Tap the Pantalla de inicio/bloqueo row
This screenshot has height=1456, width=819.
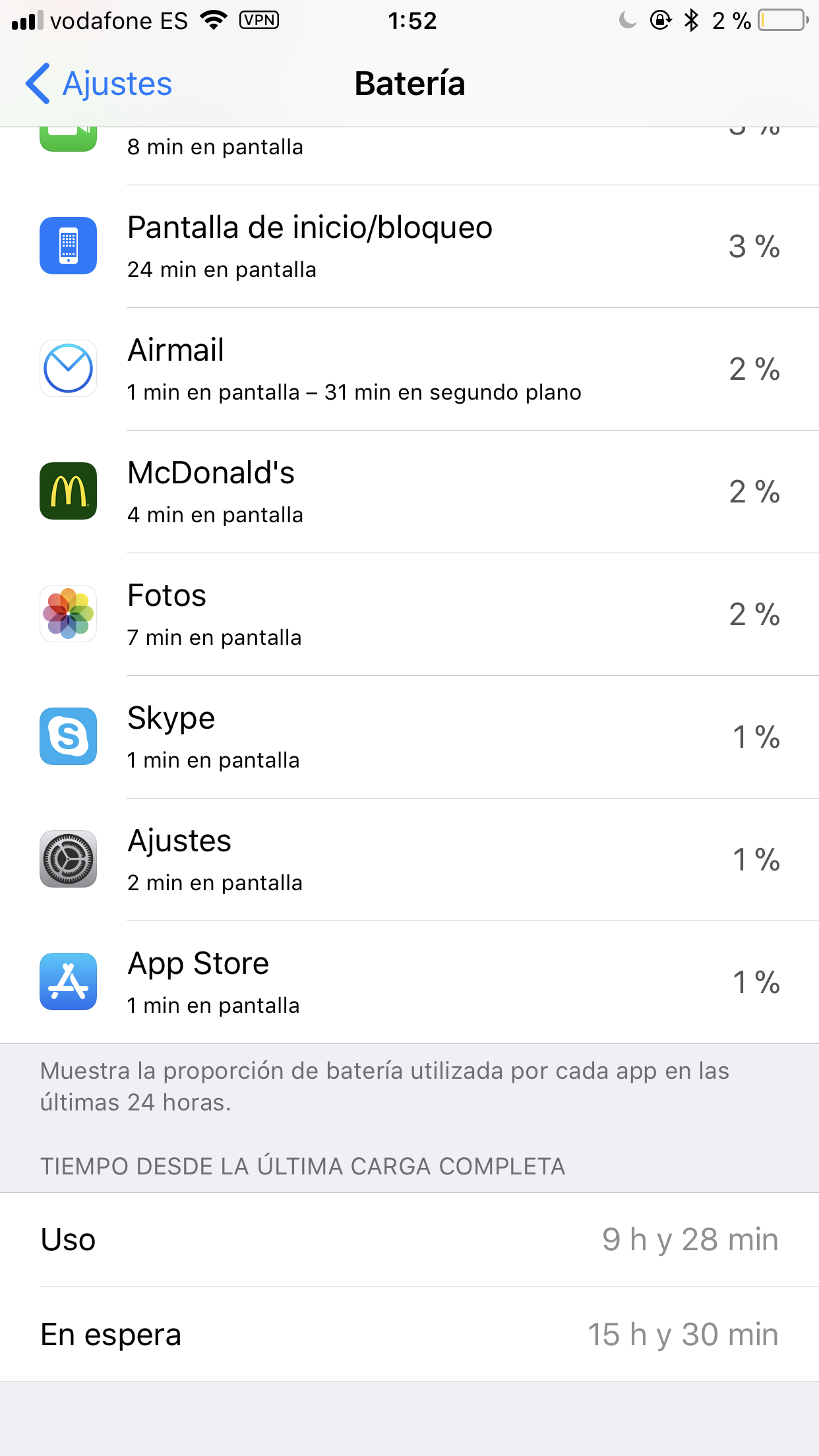pos(409,247)
